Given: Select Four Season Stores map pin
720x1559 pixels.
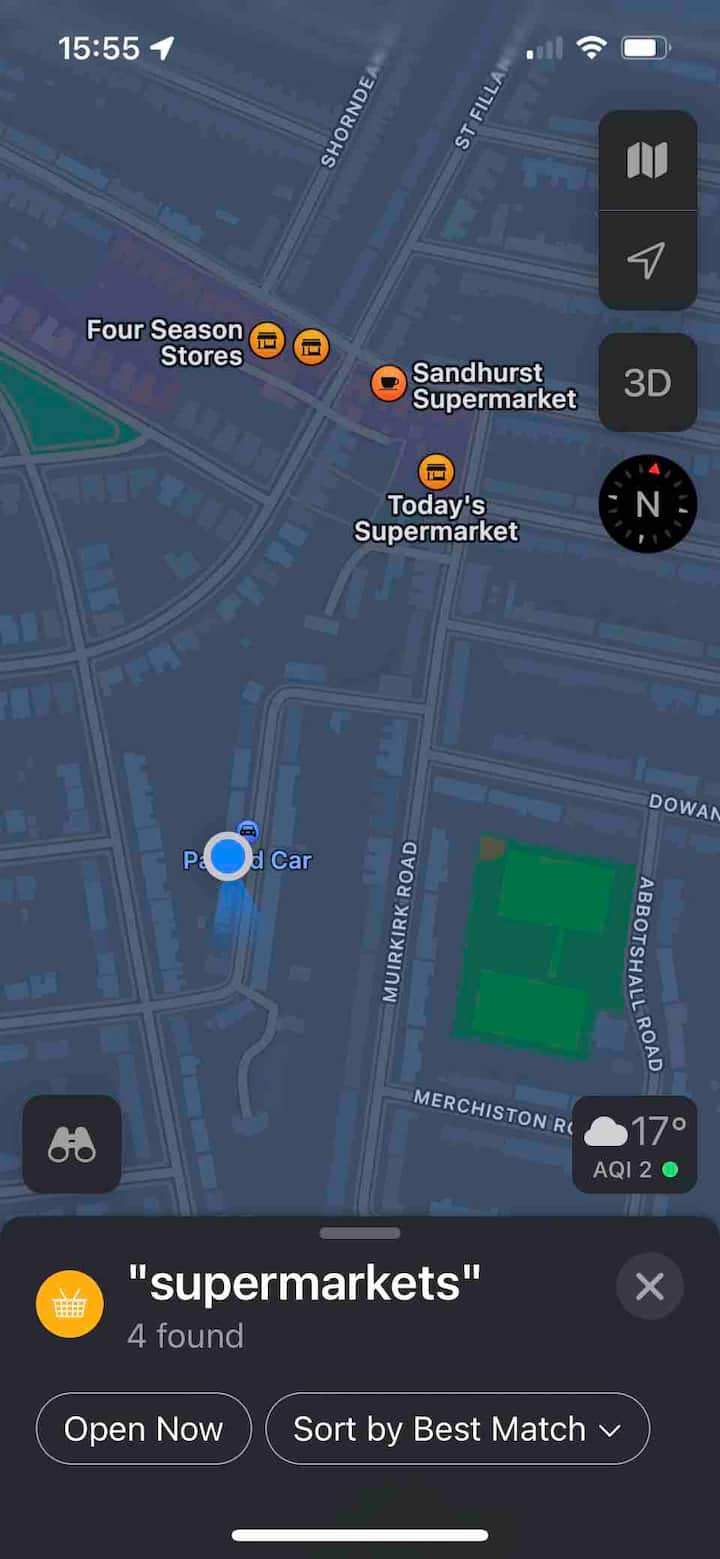Looking at the screenshot, I should click(x=267, y=340).
